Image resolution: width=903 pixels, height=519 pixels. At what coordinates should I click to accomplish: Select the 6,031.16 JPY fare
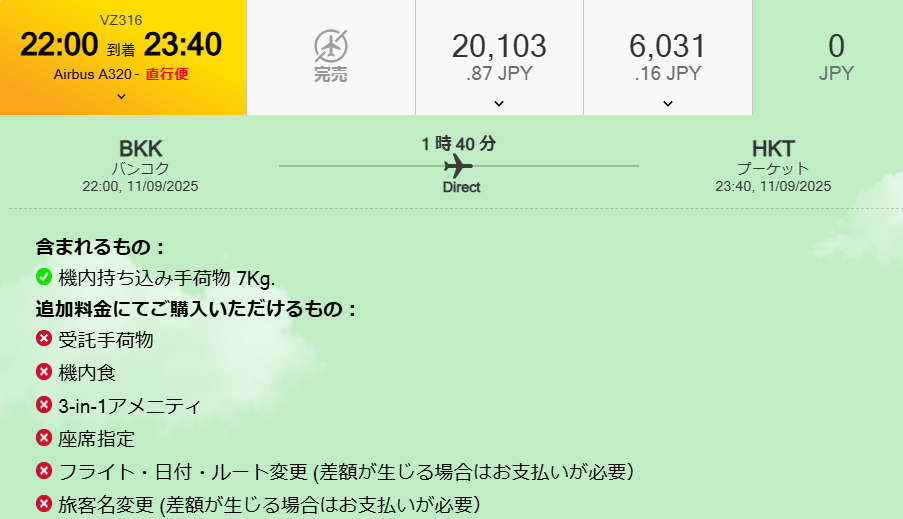coord(667,57)
